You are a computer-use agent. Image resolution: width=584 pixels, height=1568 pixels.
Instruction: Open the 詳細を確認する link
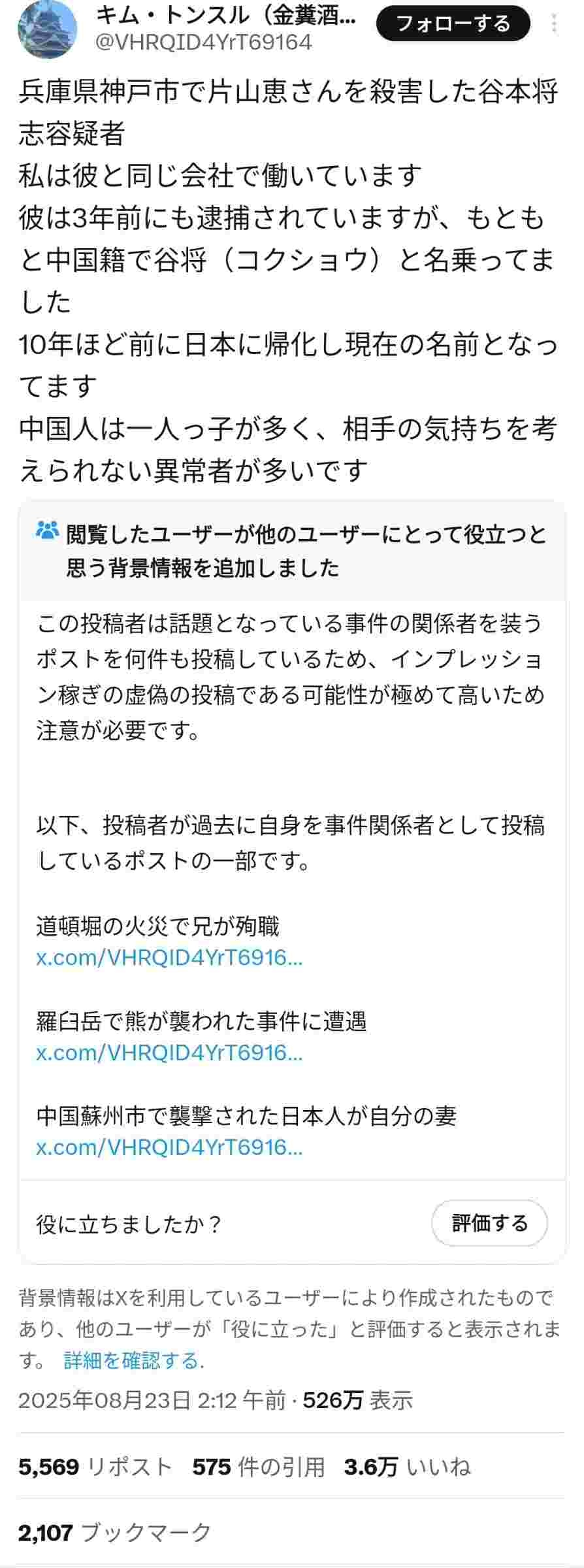[133, 1361]
